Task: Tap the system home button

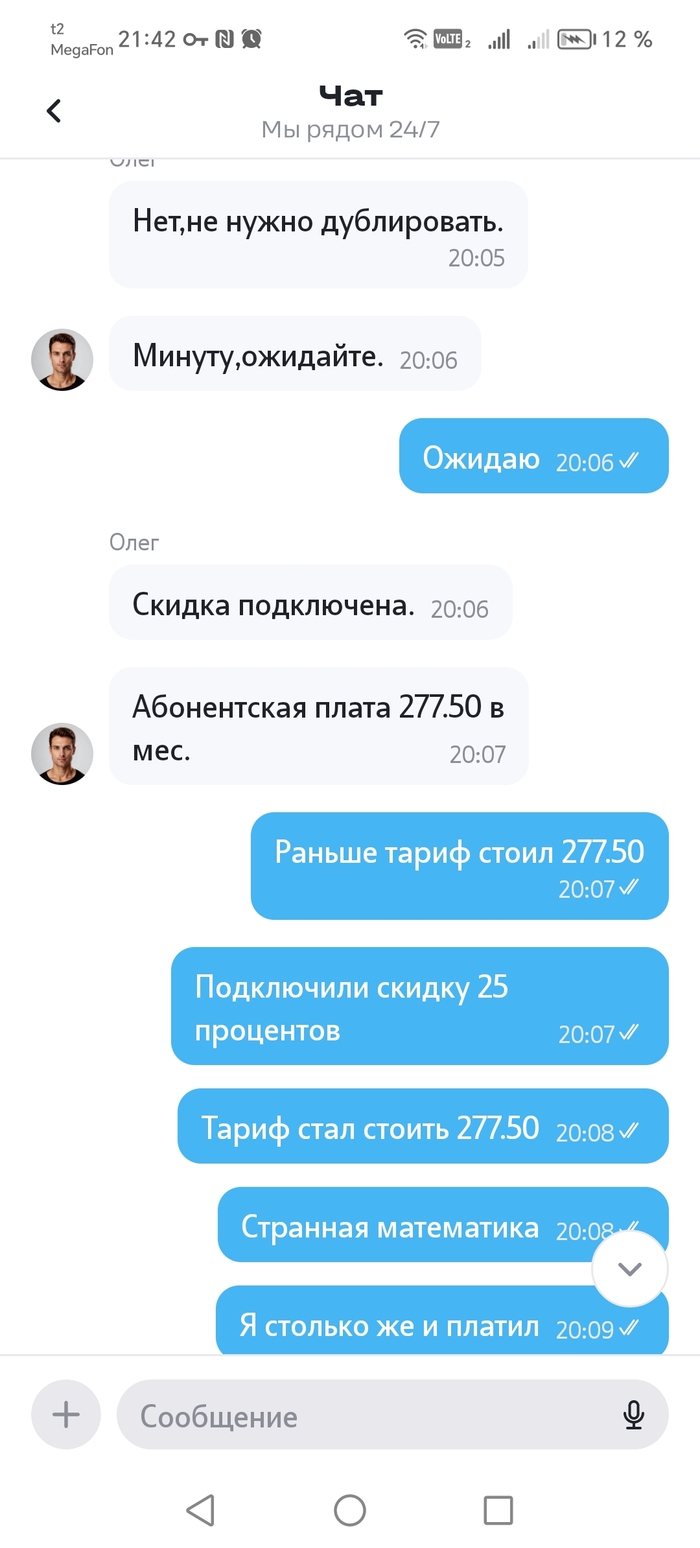Action: click(349, 1510)
